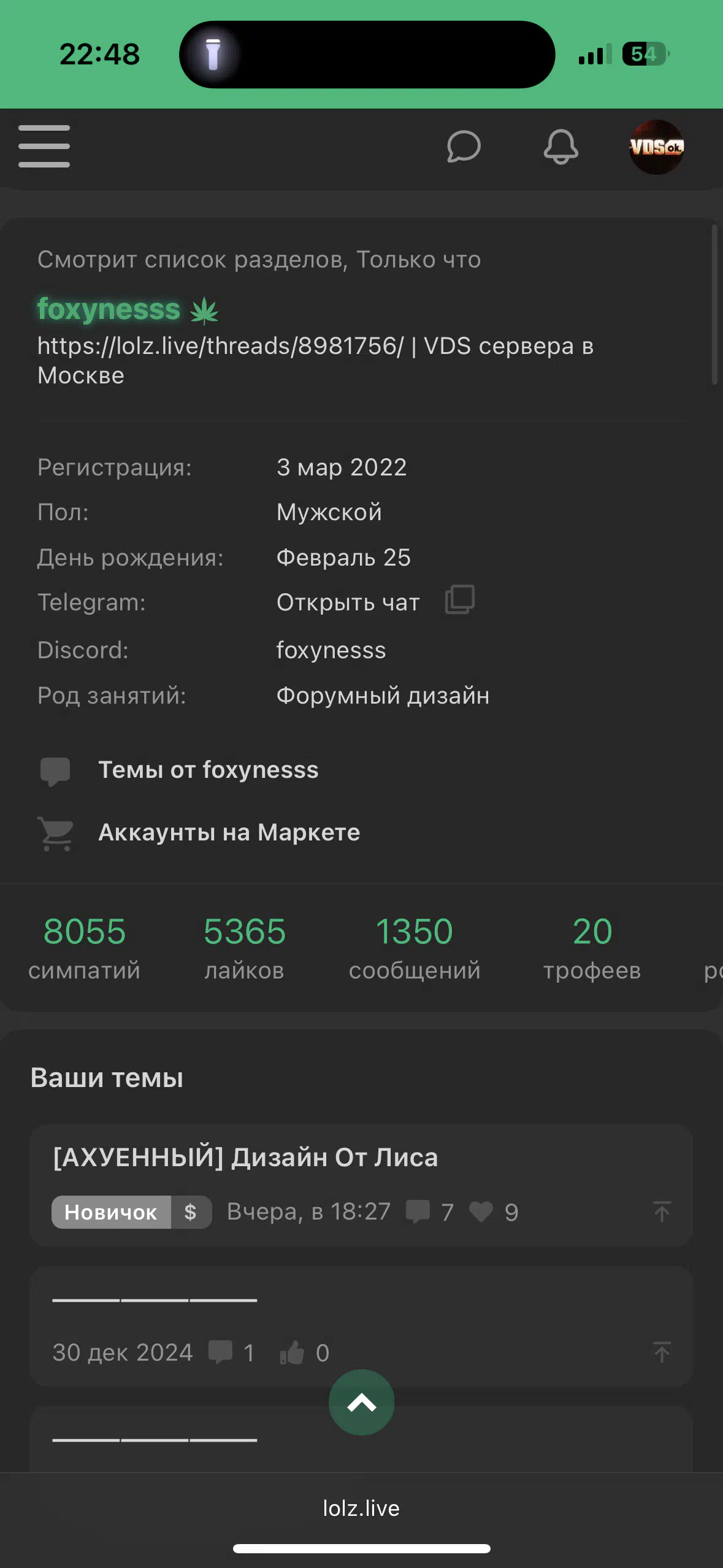Bump the Дизайн От Лиса thread with up-arrow

point(662,1212)
